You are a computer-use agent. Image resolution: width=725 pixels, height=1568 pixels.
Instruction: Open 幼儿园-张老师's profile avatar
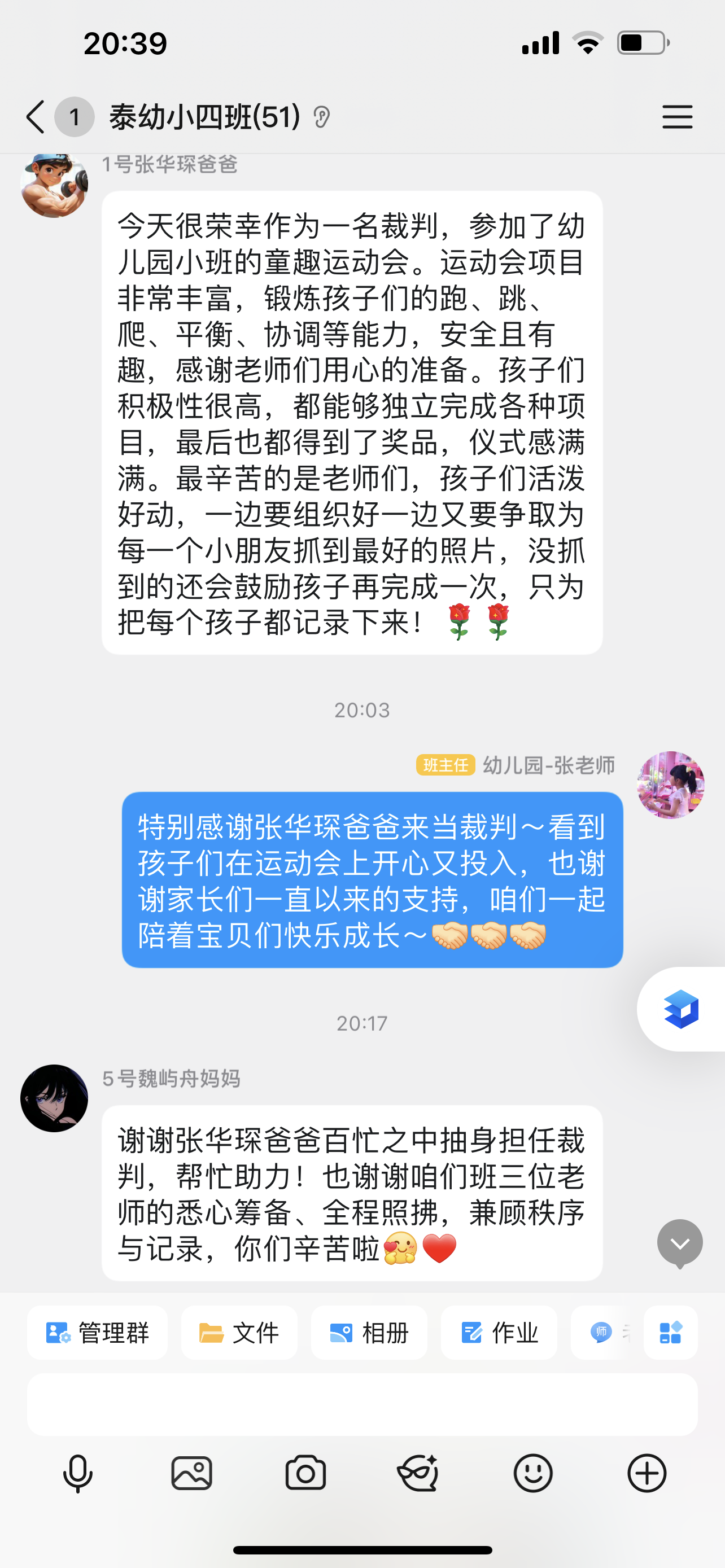click(670, 785)
